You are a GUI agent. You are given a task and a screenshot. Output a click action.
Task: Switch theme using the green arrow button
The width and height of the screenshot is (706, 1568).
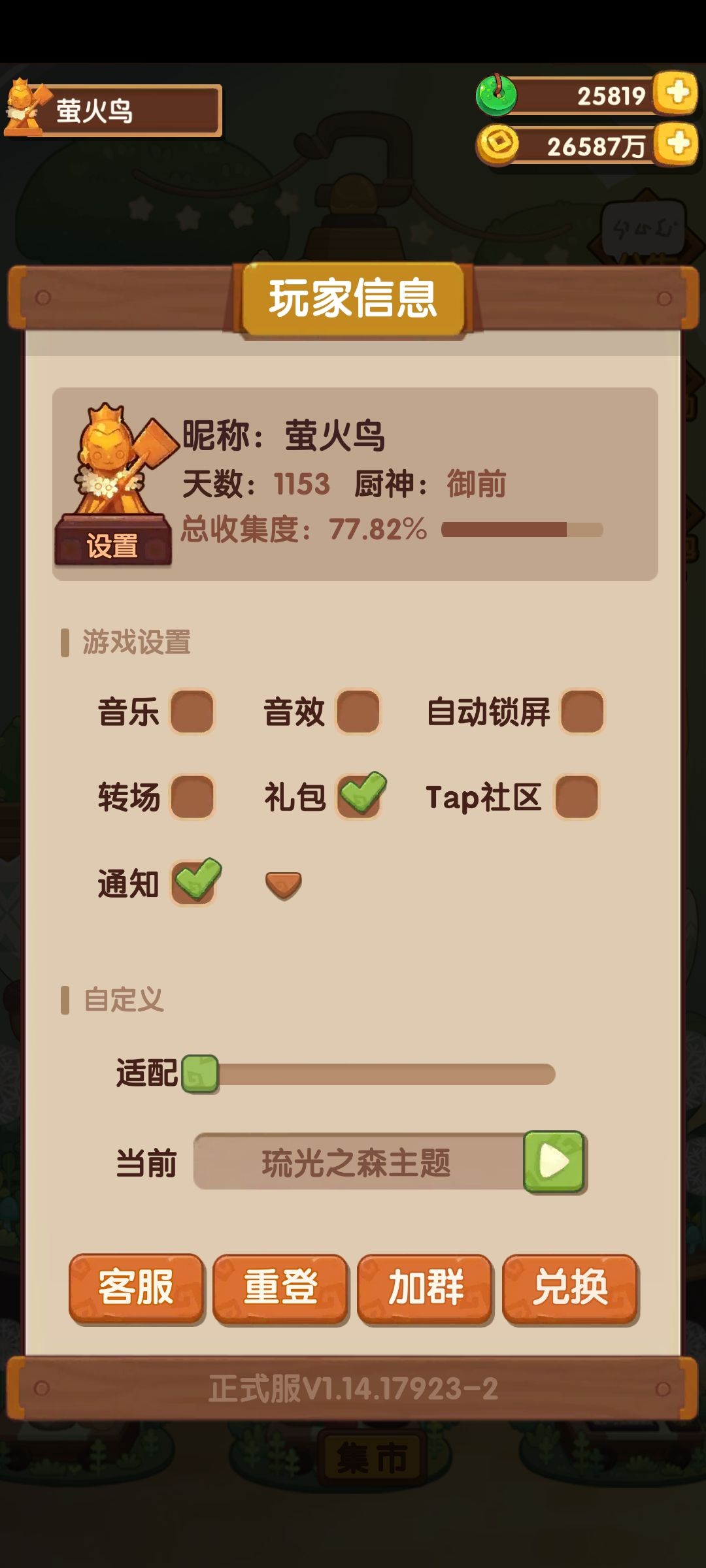click(554, 1162)
